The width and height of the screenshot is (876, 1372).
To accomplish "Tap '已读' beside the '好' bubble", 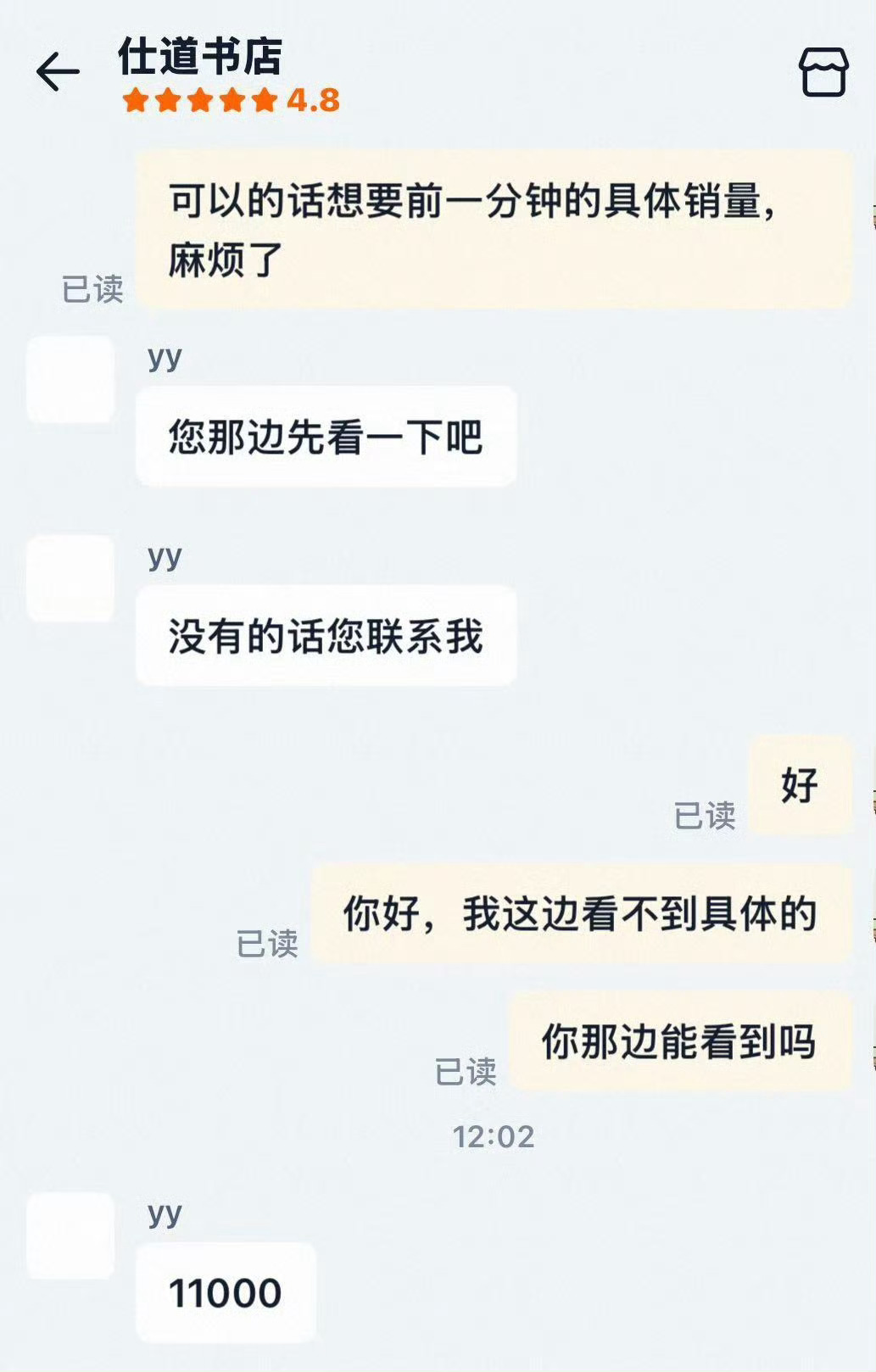I will pyautogui.click(x=709, y=812).
